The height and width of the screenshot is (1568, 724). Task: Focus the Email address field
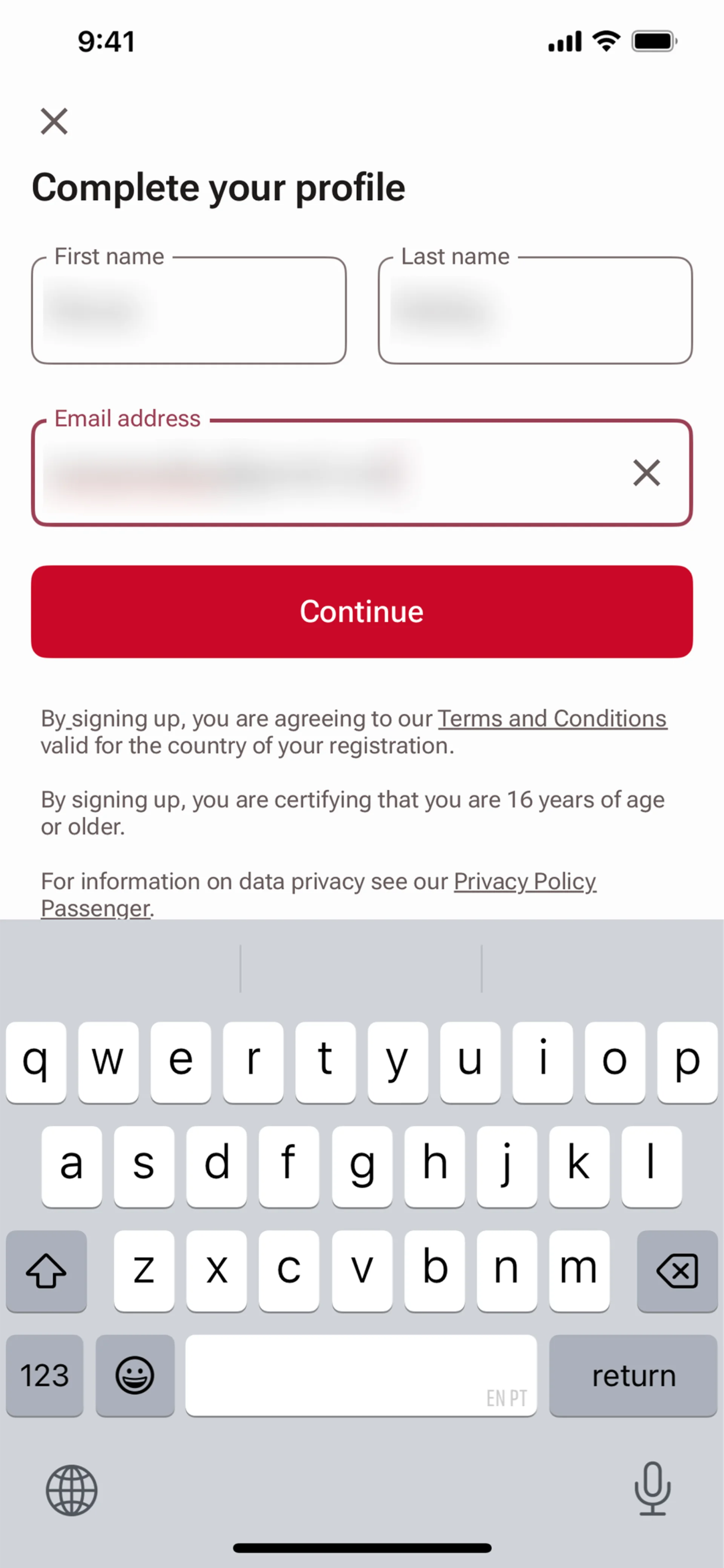coord(328,473)
